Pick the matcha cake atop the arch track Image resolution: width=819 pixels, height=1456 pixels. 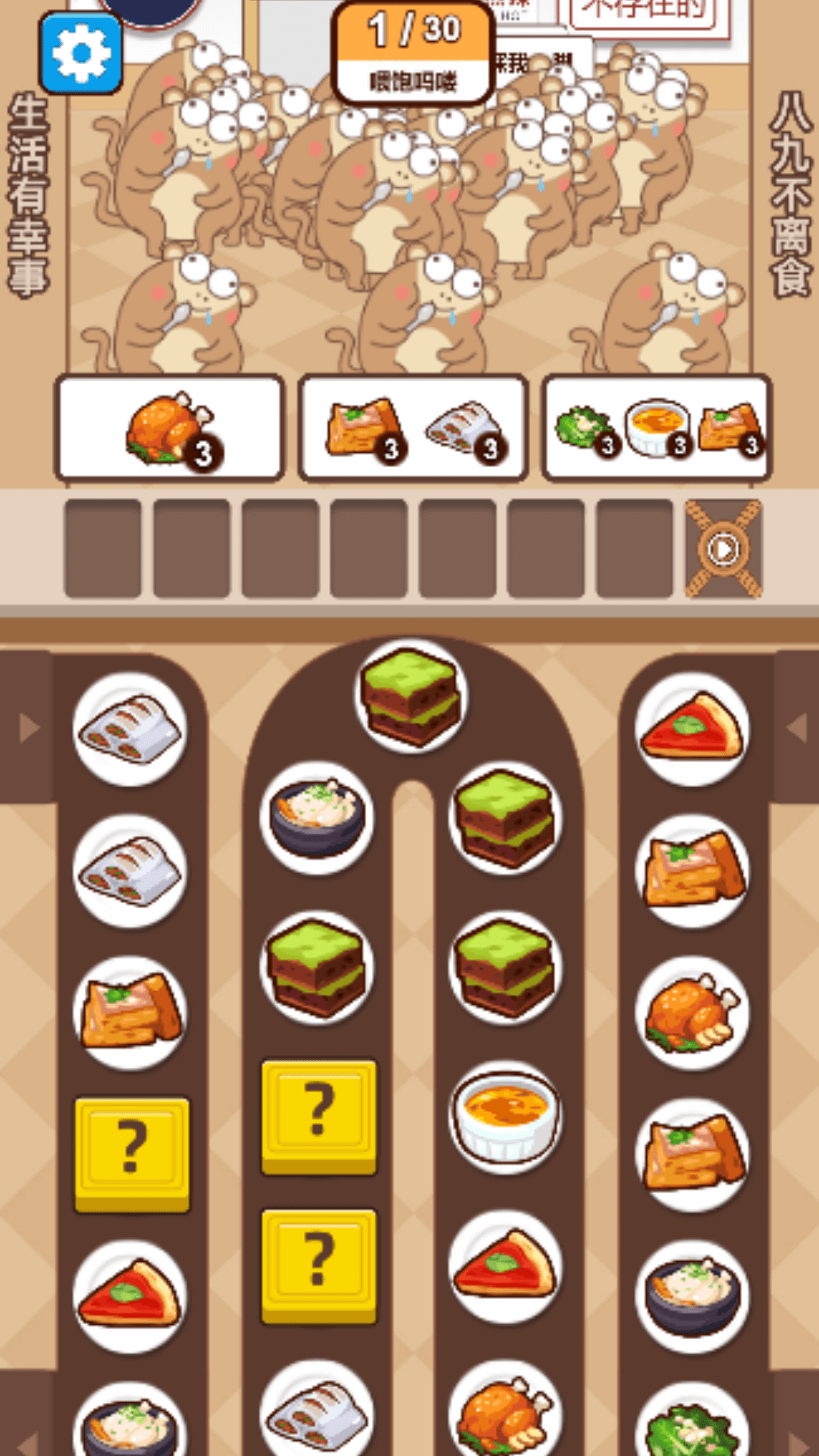pos(411,695)
